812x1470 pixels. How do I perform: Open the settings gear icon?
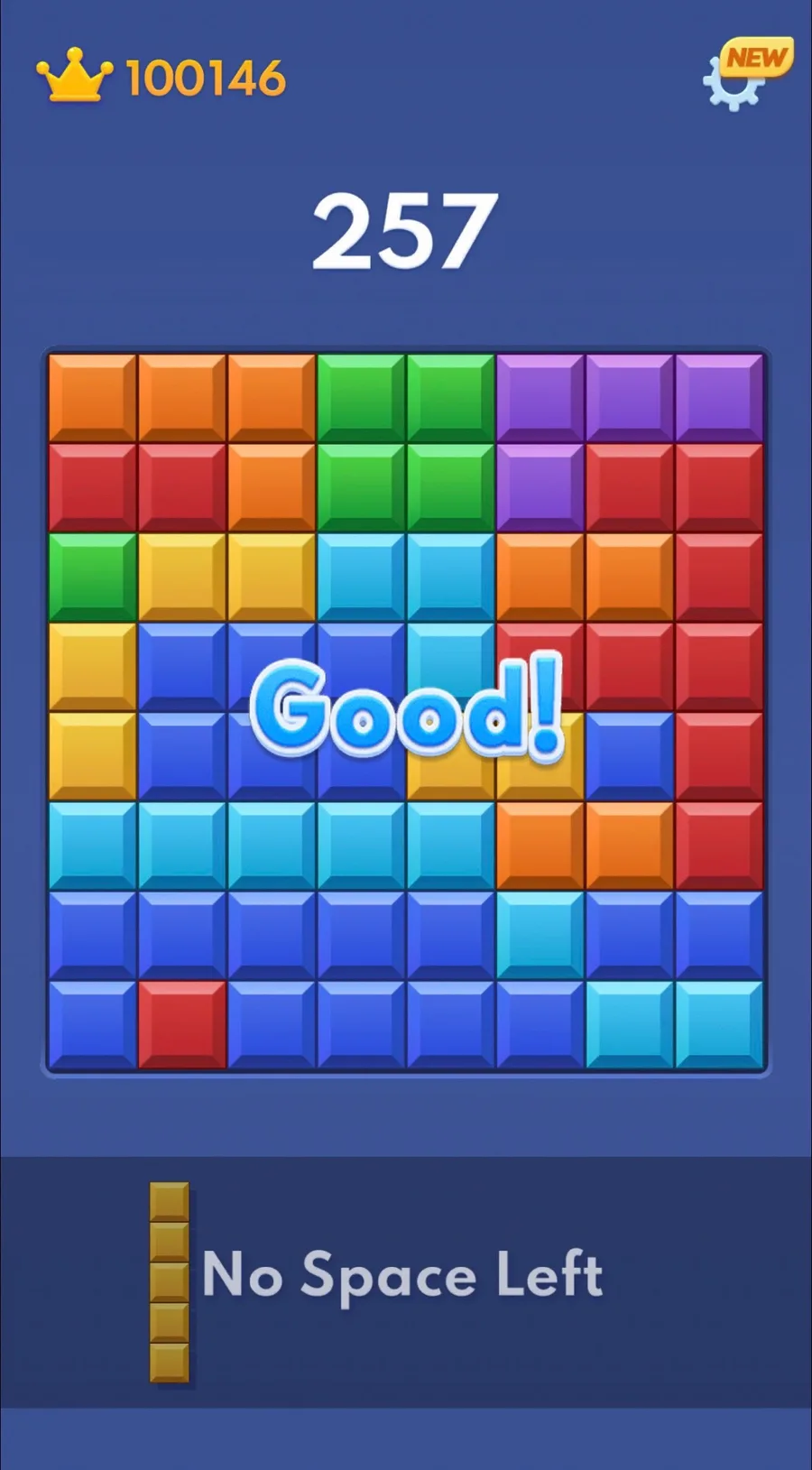tap(734, 79)
